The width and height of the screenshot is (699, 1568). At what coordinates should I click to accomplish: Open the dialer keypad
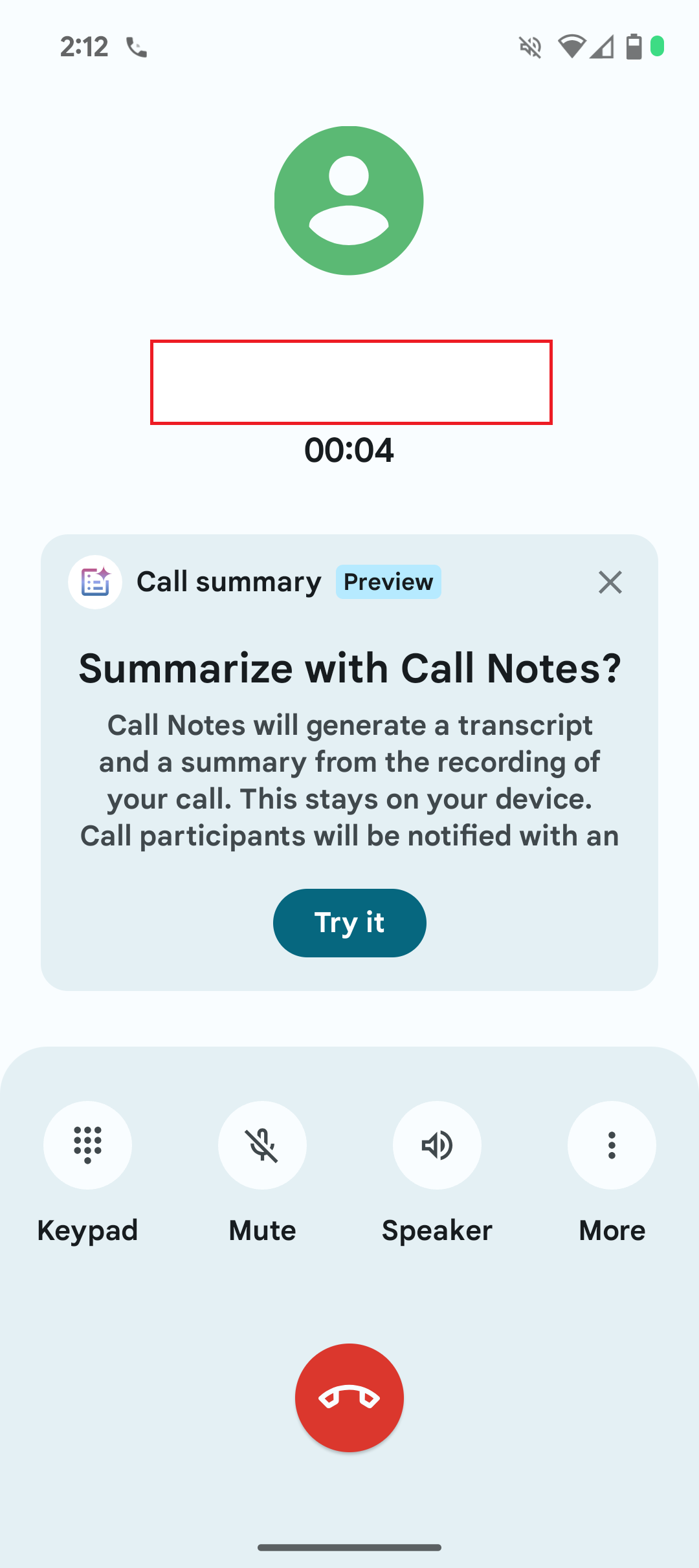[88, 1145]
